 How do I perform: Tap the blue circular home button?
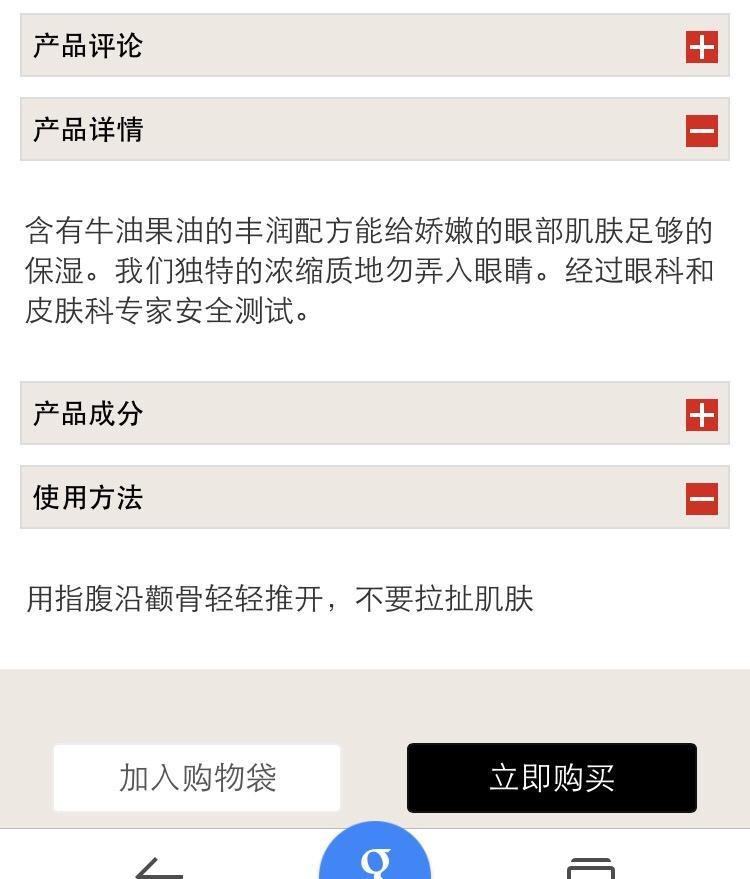(x=375, y=858)
